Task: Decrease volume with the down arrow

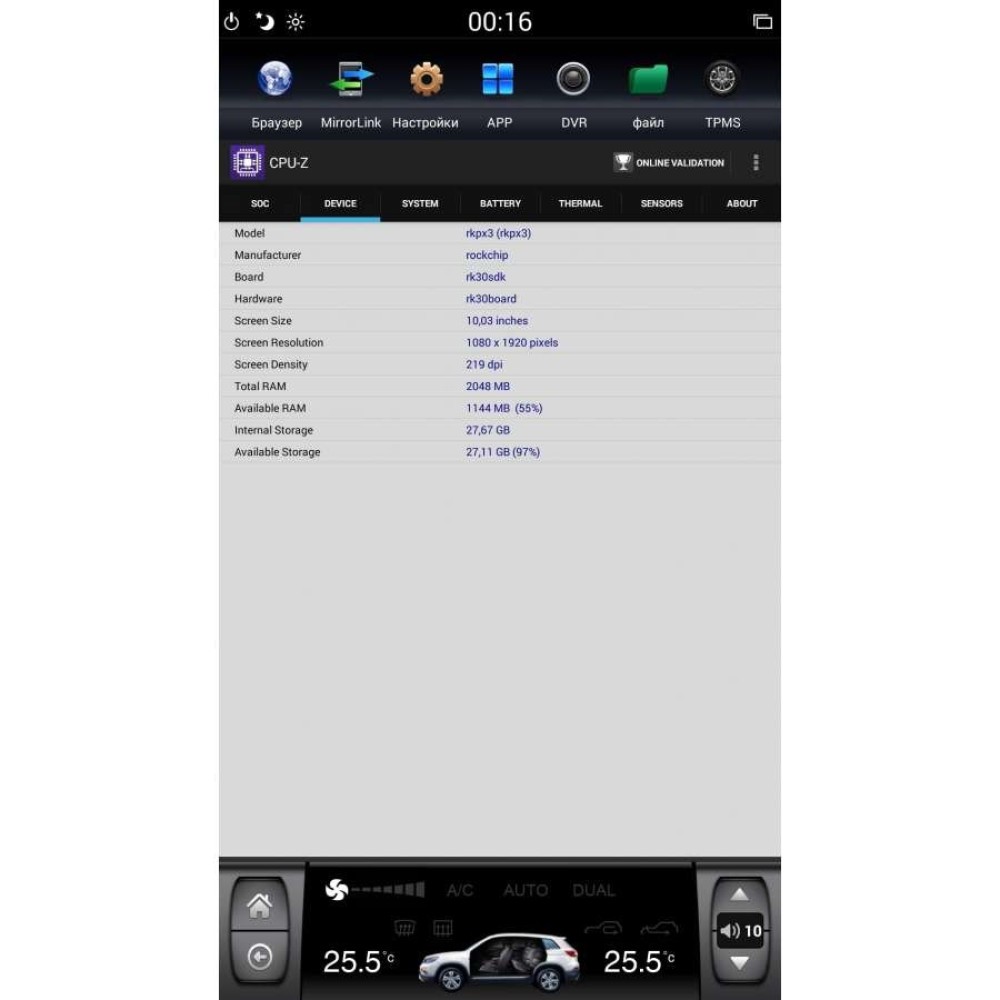Action: point(739,963)
